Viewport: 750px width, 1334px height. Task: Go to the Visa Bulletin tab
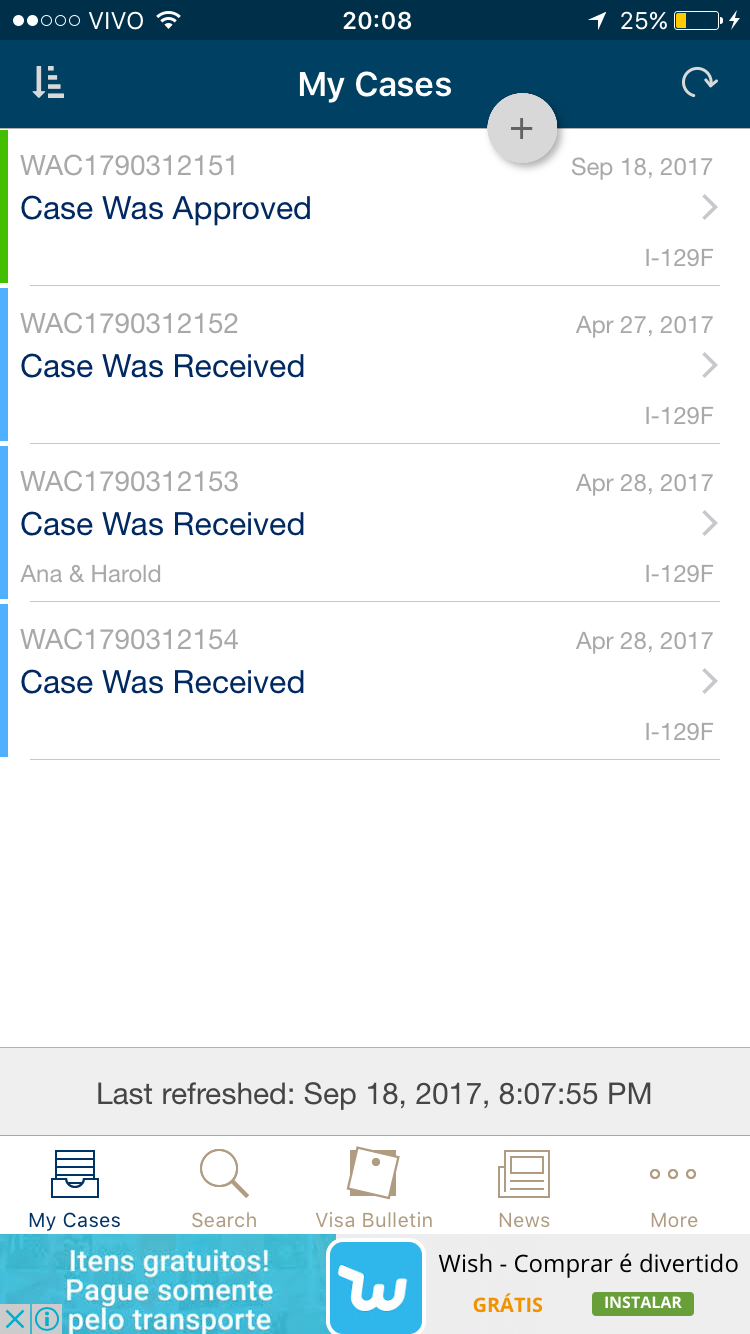pyautogui.click(x=374, y=1187)
